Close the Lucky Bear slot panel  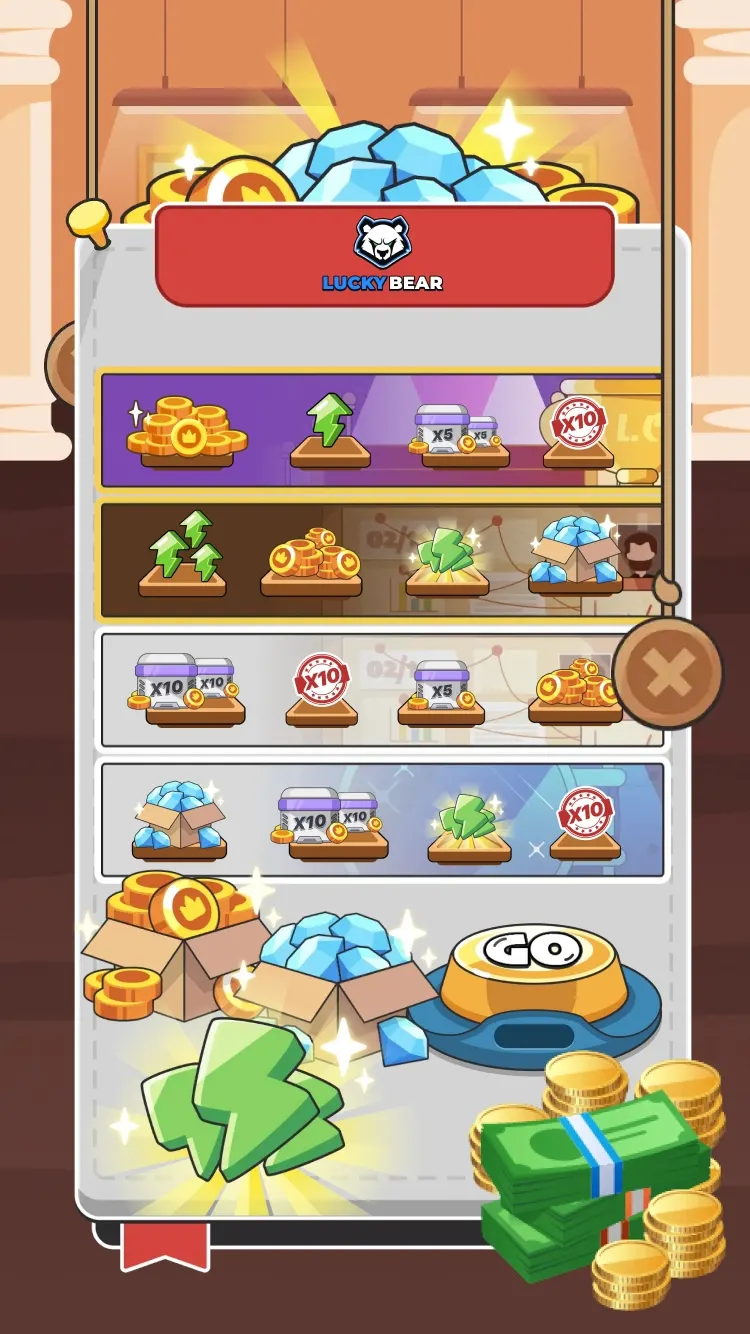667,673
